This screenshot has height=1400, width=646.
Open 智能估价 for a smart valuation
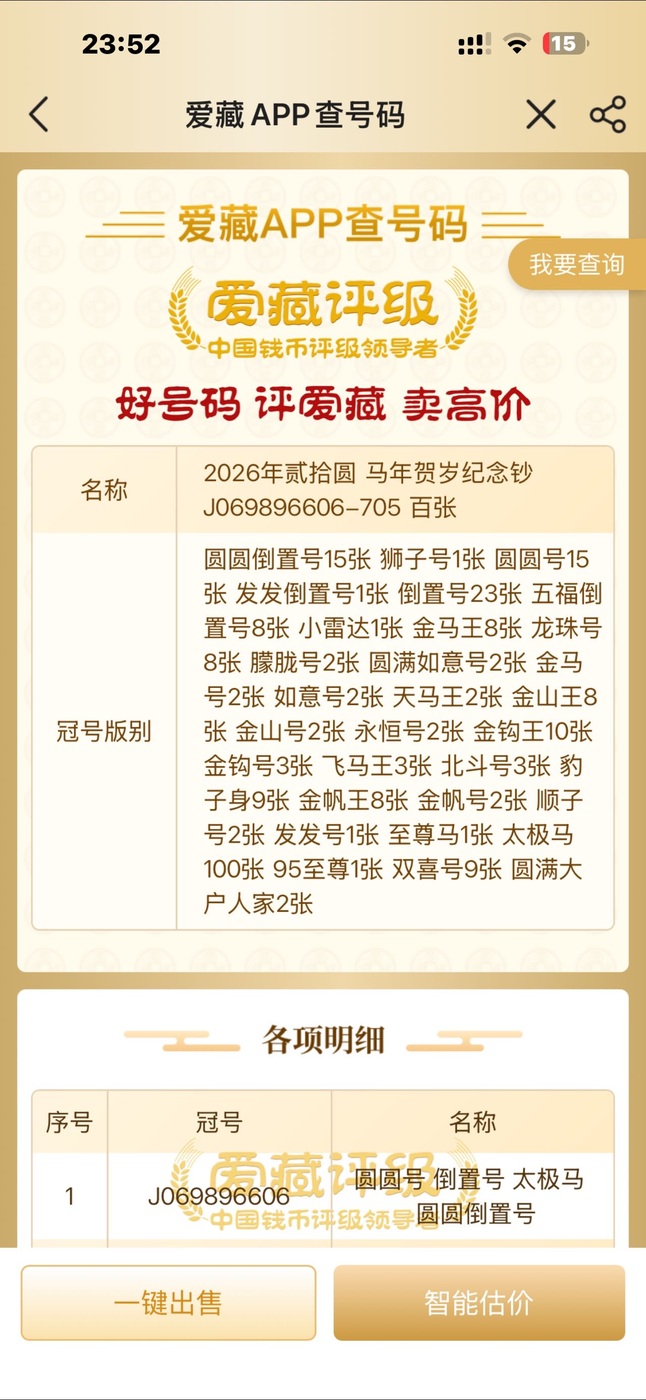tap(479, 1303)
